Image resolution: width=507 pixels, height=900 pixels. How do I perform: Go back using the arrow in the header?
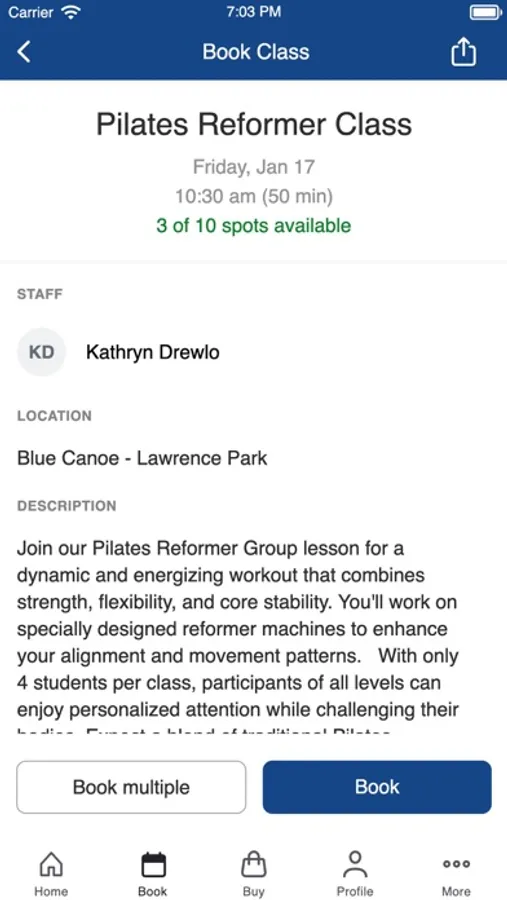point(24,52)
